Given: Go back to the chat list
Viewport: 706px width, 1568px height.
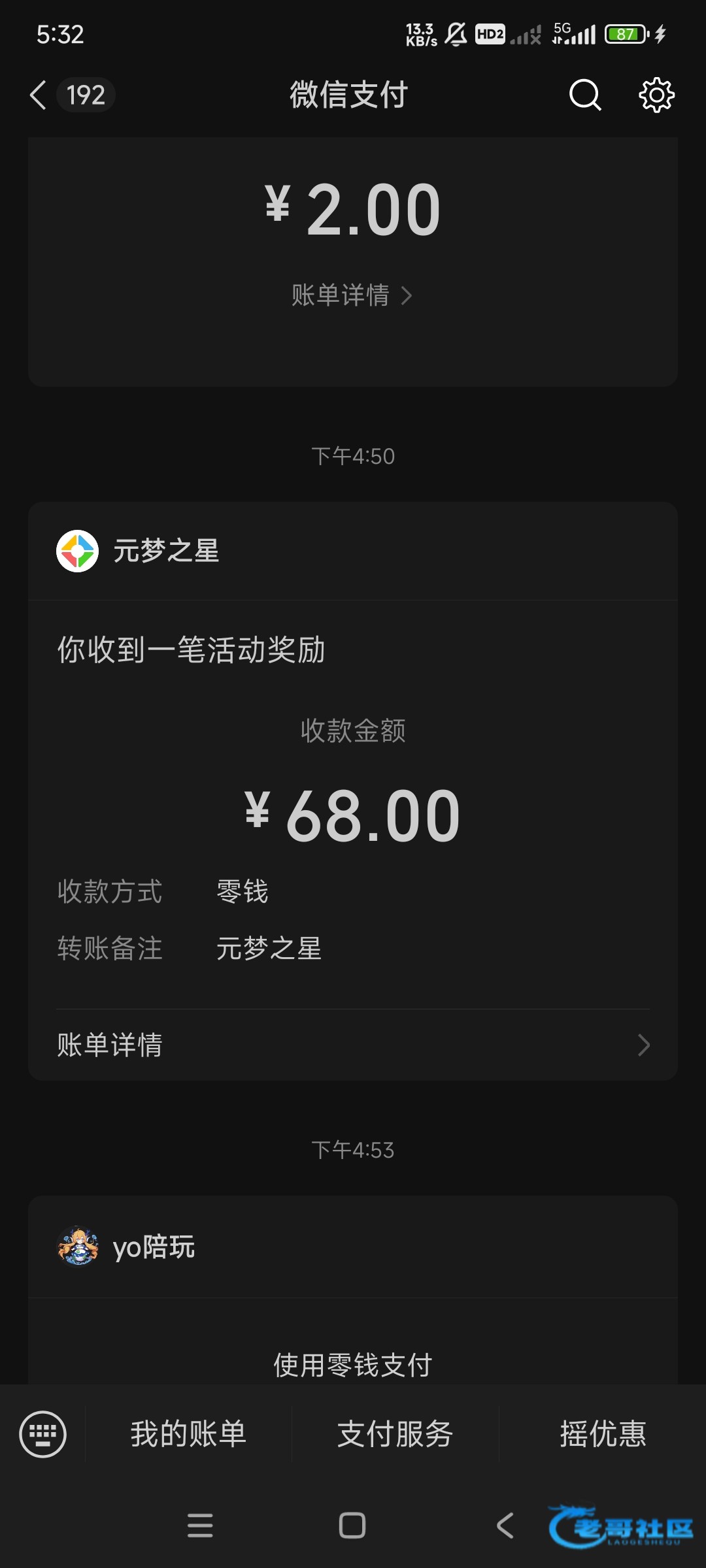Looking at the screenshot, I should 39,95.
